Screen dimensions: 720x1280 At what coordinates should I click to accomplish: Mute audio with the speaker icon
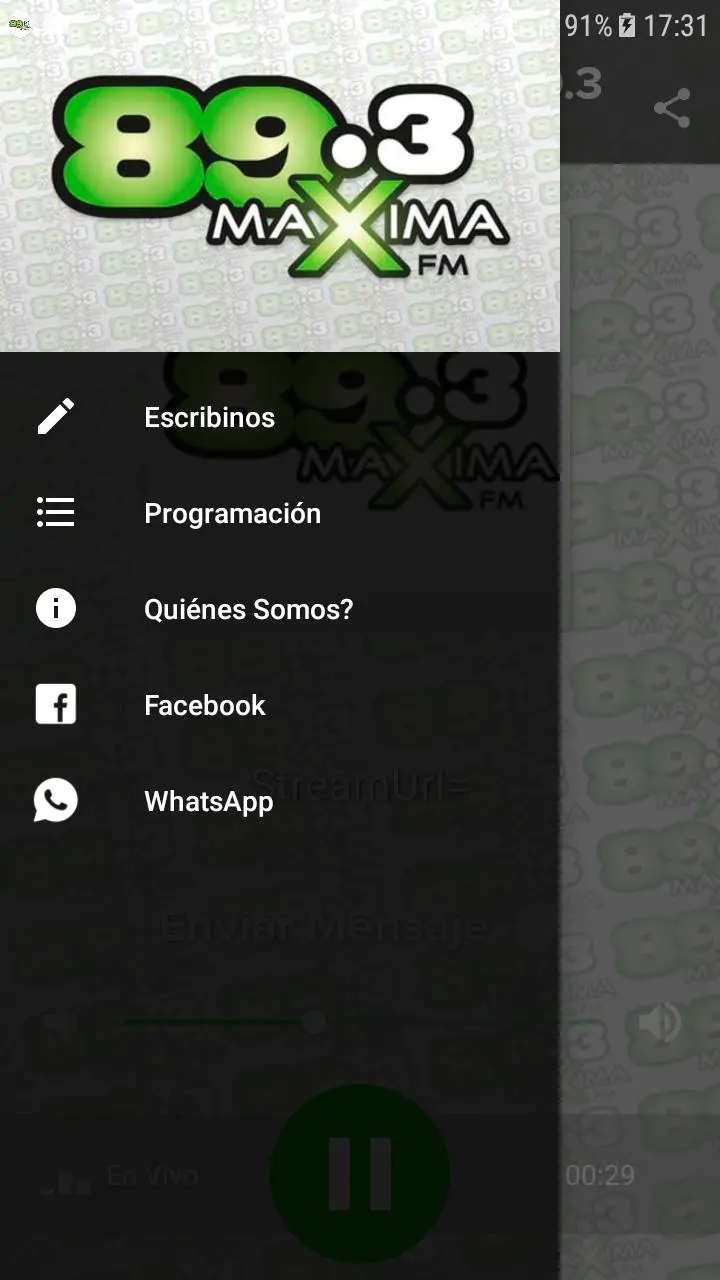(x=660, y=1022)
